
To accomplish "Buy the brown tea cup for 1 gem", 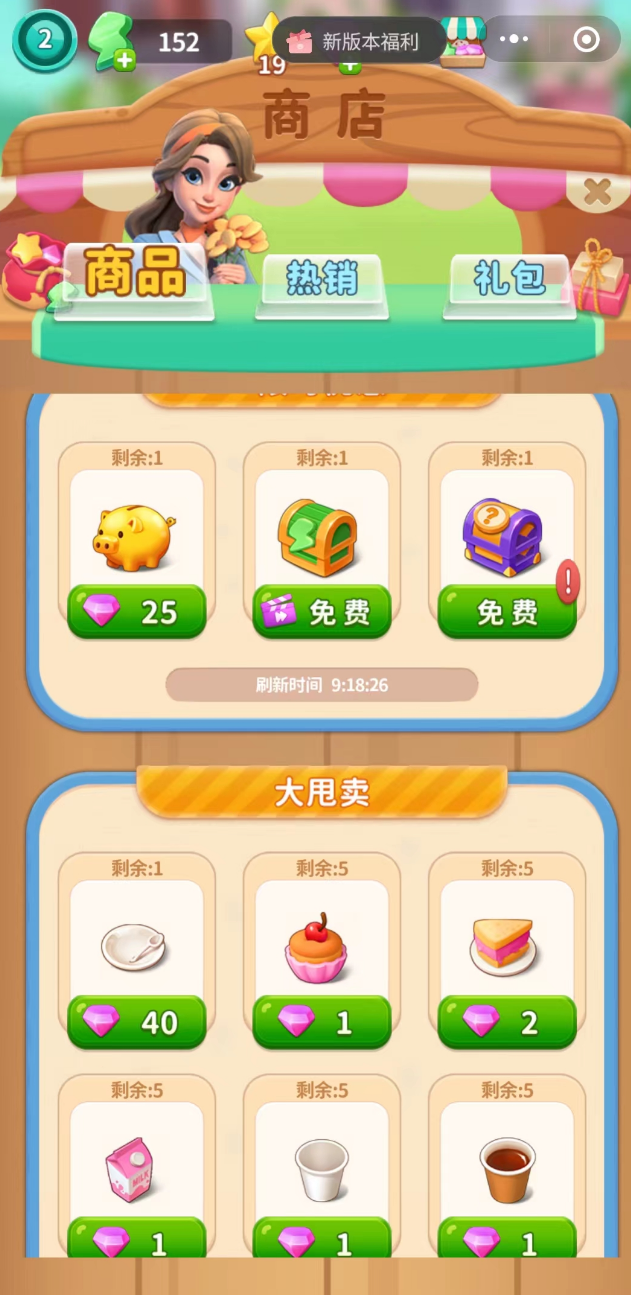I will 507,1240.
